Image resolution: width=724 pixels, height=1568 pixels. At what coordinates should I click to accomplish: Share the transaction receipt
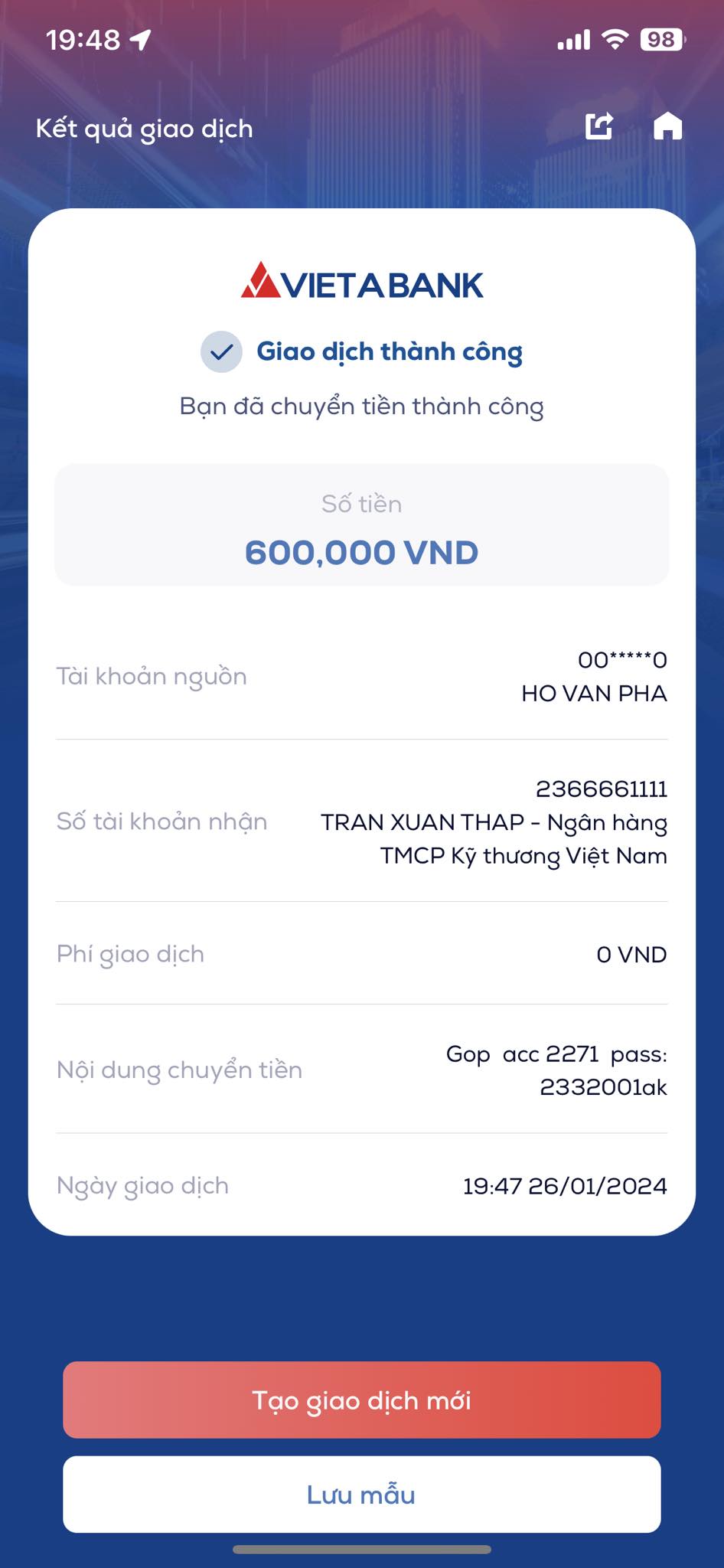tap(598, 126)
